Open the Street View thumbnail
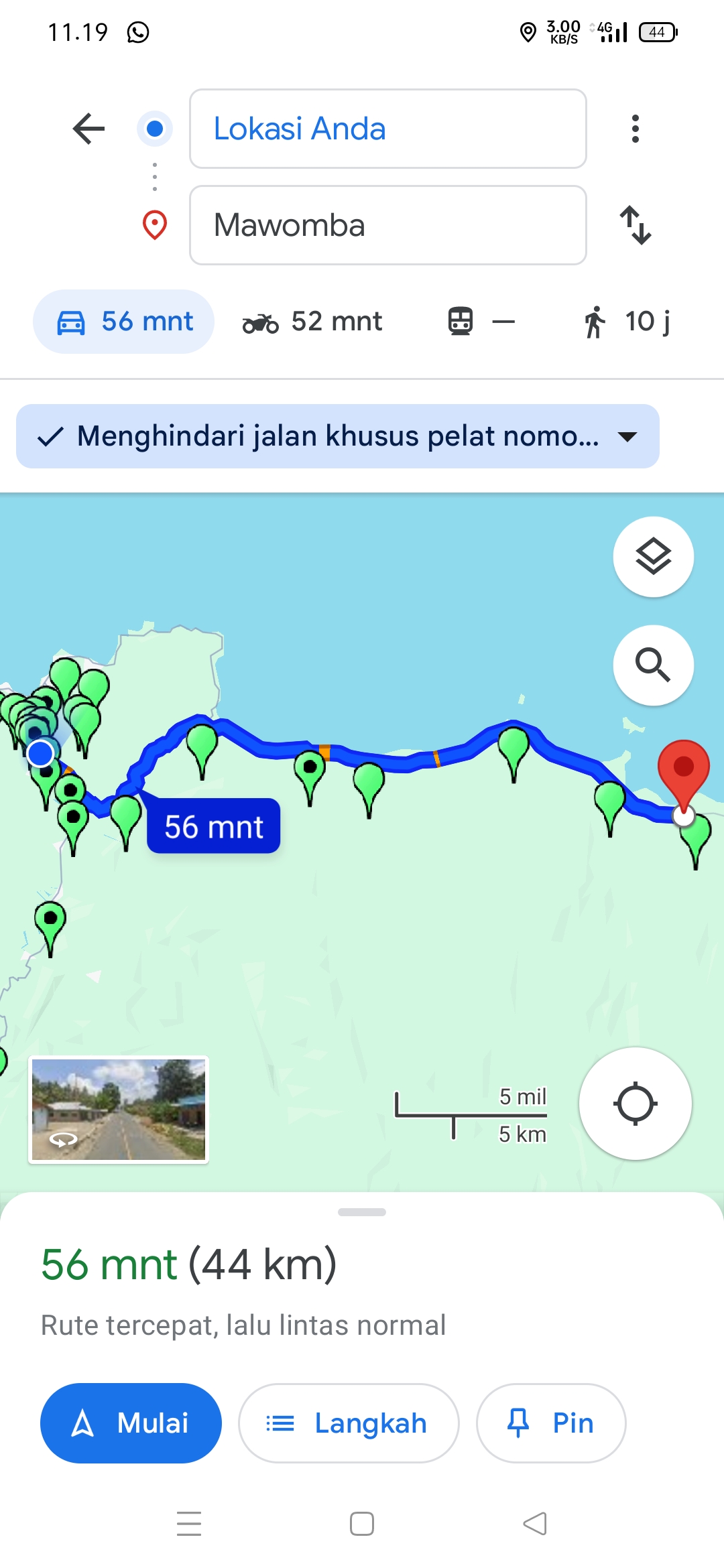 point(119,1110)
